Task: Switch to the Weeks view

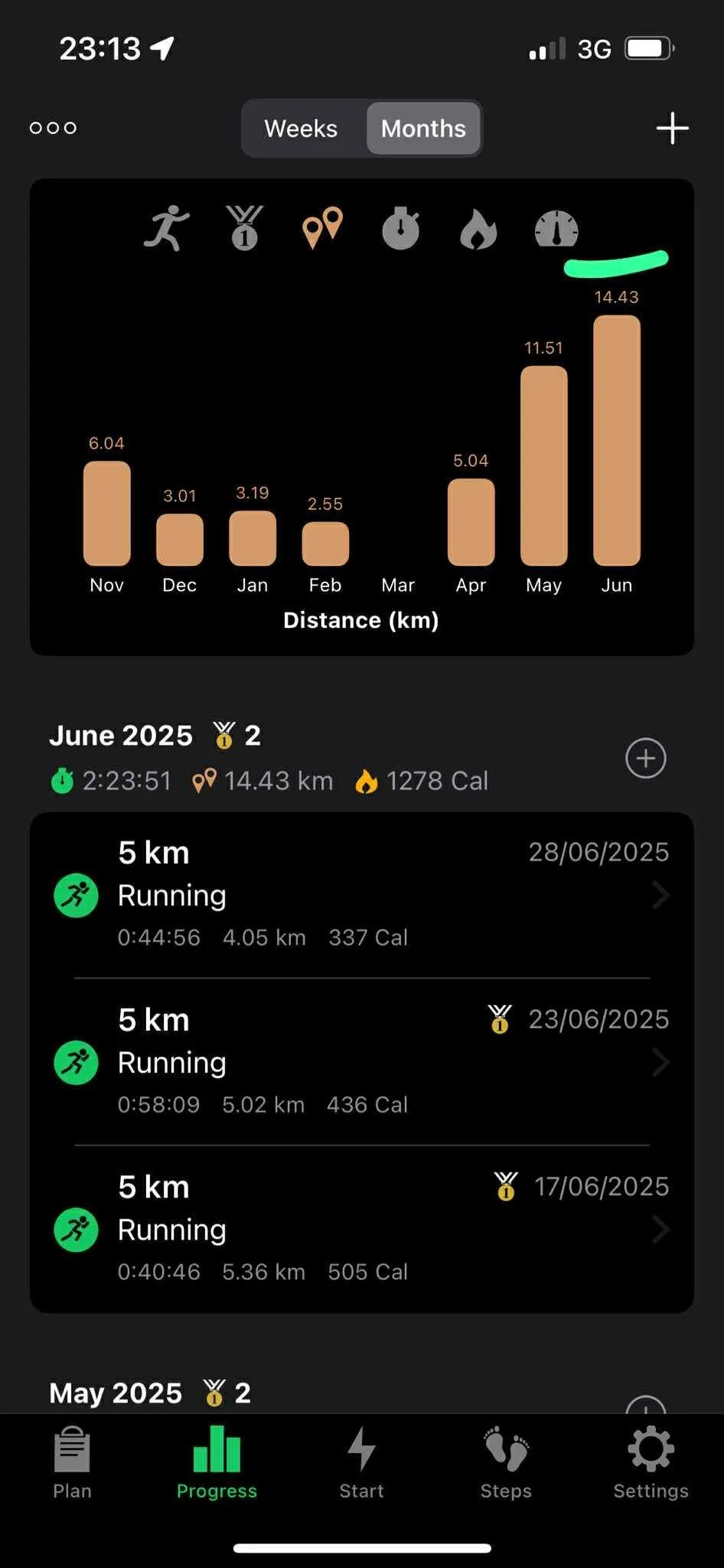Action: pos(301,129)
